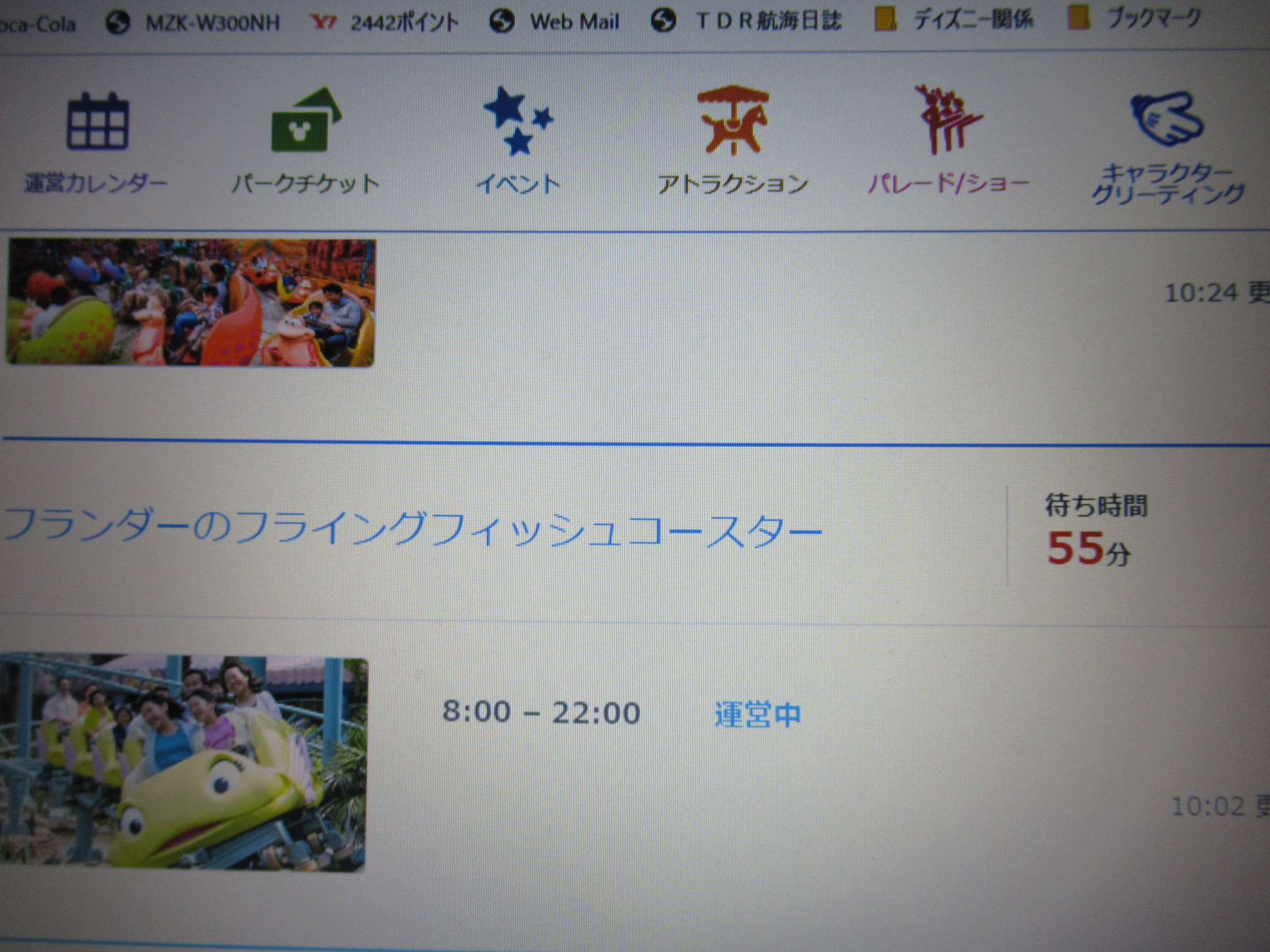Open the TDR航海日誌 bookmark

747,20
